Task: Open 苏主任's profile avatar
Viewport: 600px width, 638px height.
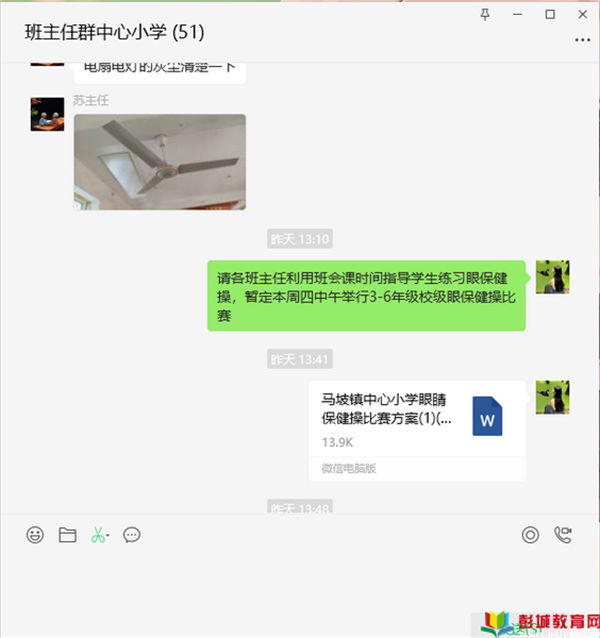Action: coord(47,114)
